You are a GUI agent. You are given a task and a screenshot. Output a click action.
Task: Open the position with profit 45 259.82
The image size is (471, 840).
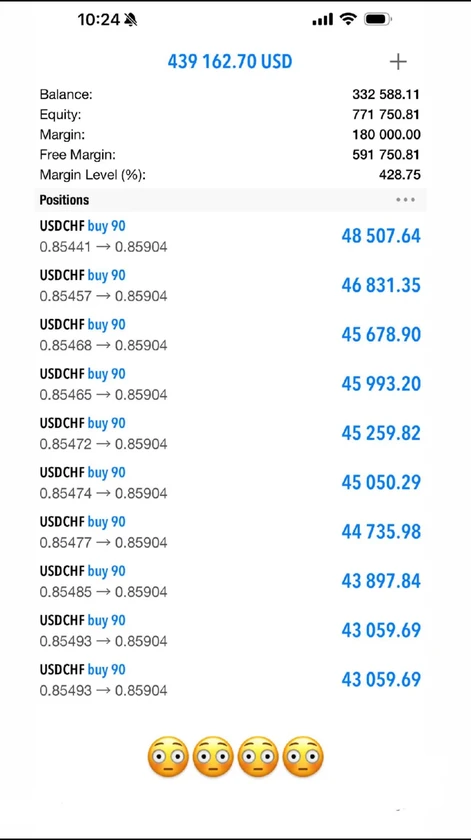[230, 433]
